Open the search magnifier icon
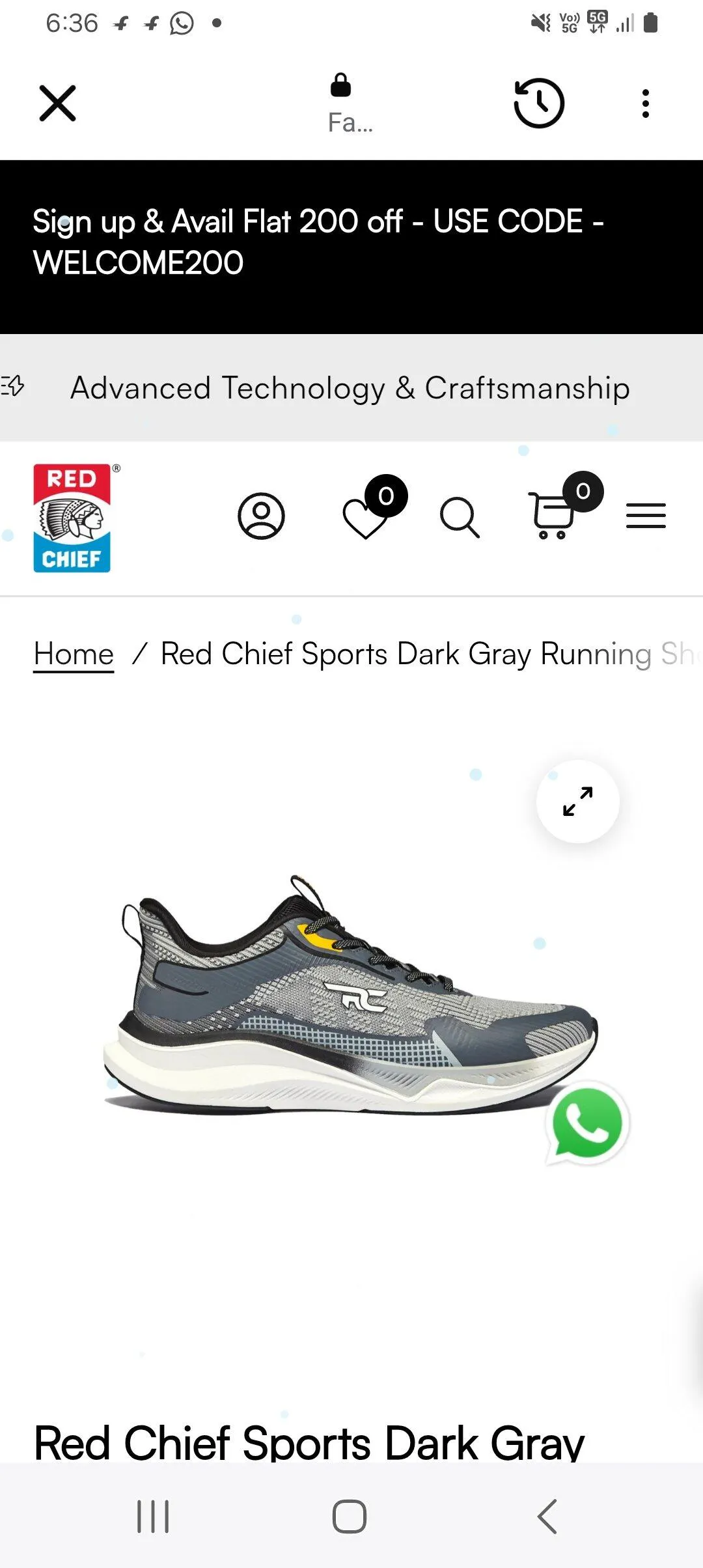Image resolution: width=703 pixels, height=1568 pixels. coord(460,518)
